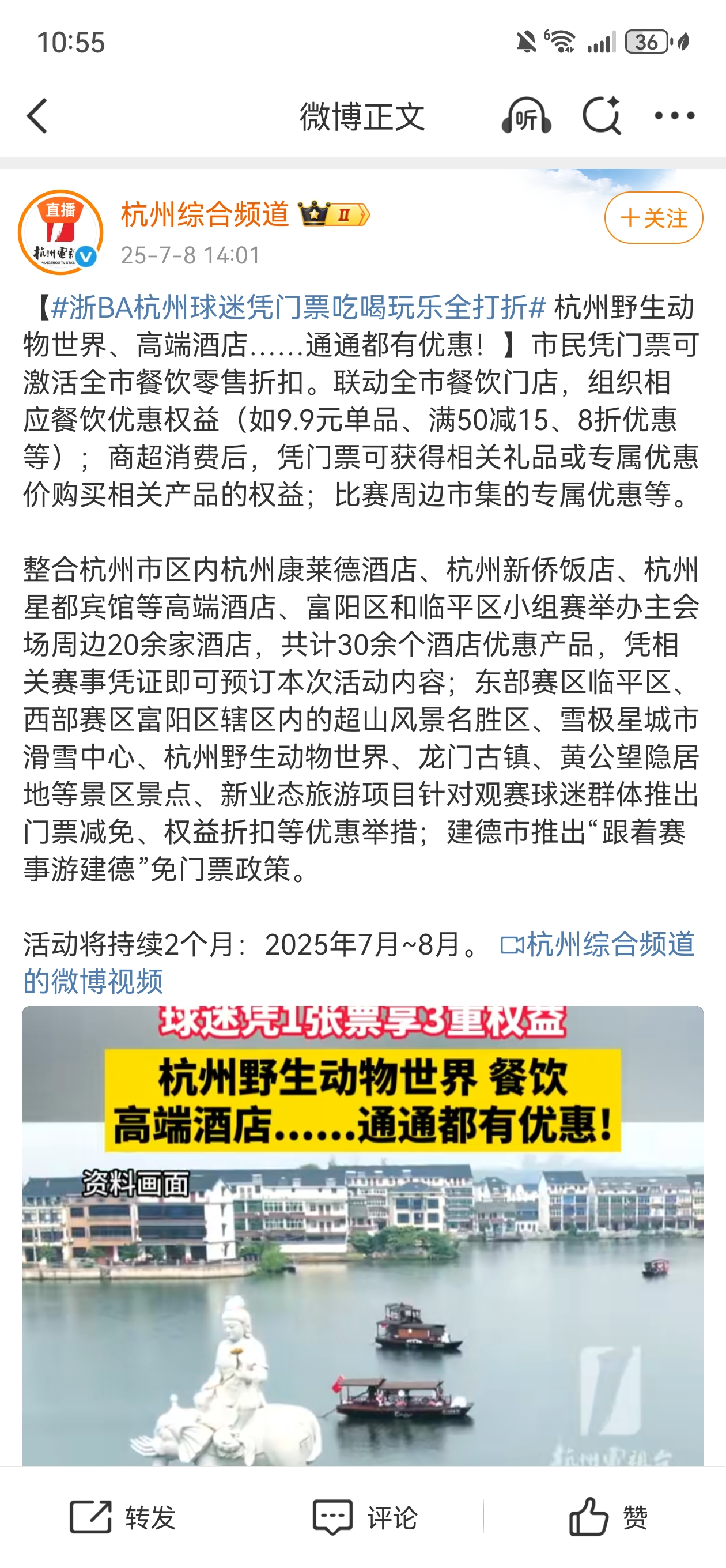Open the account name 杭州综合频道
The height and width of the screenshot is (1568, 726).
coord(205,214)
